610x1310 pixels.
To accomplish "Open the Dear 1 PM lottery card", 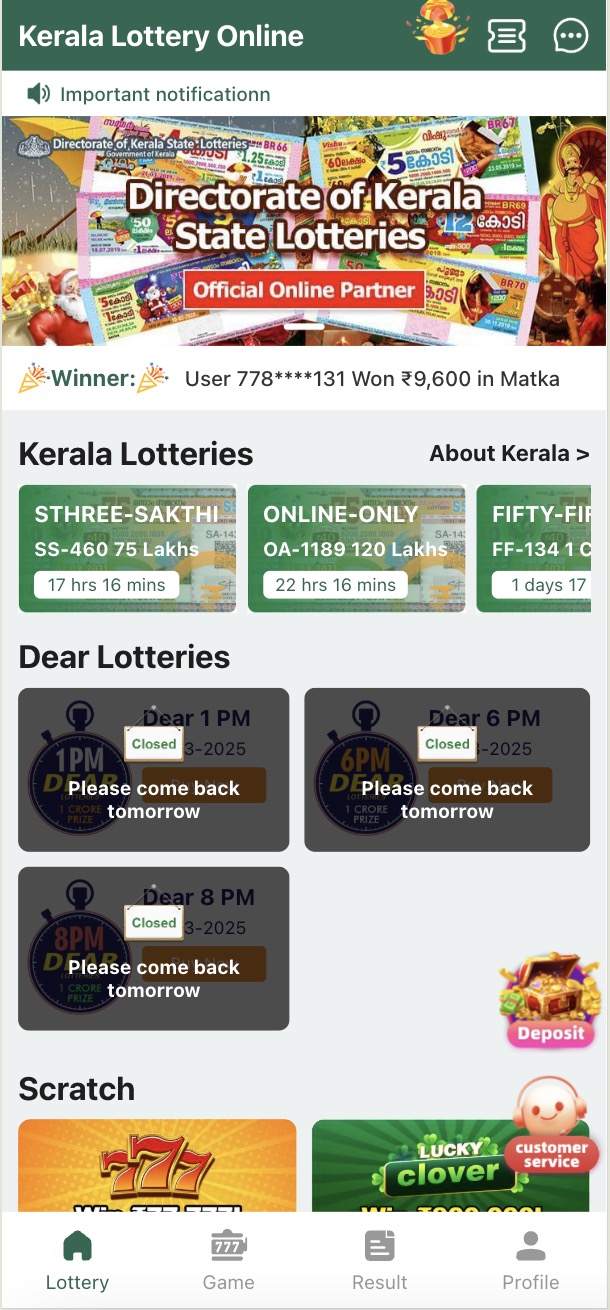I will (154, 770).
